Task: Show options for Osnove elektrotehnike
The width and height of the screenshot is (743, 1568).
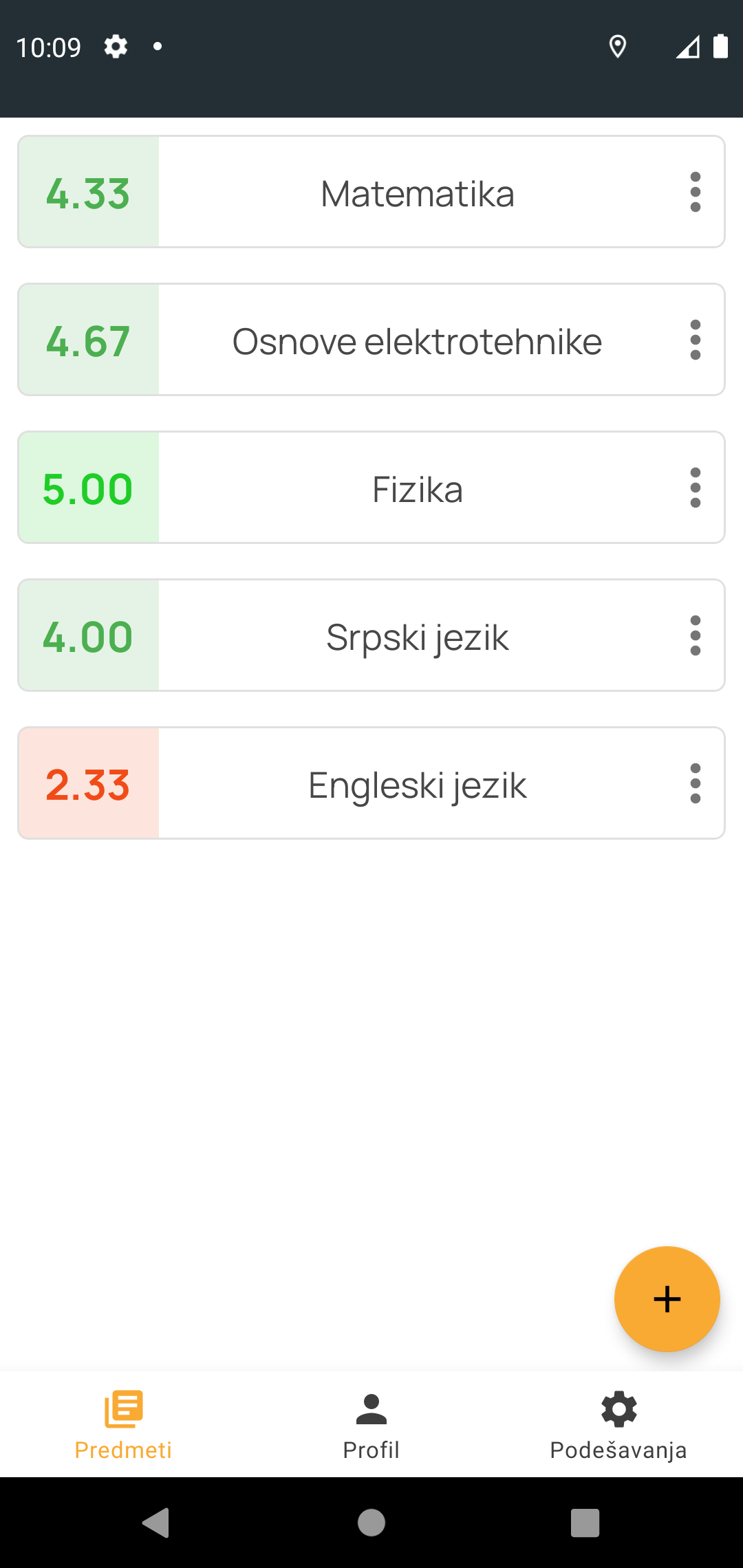Action: pyautogui.click(x=695, y=340)
